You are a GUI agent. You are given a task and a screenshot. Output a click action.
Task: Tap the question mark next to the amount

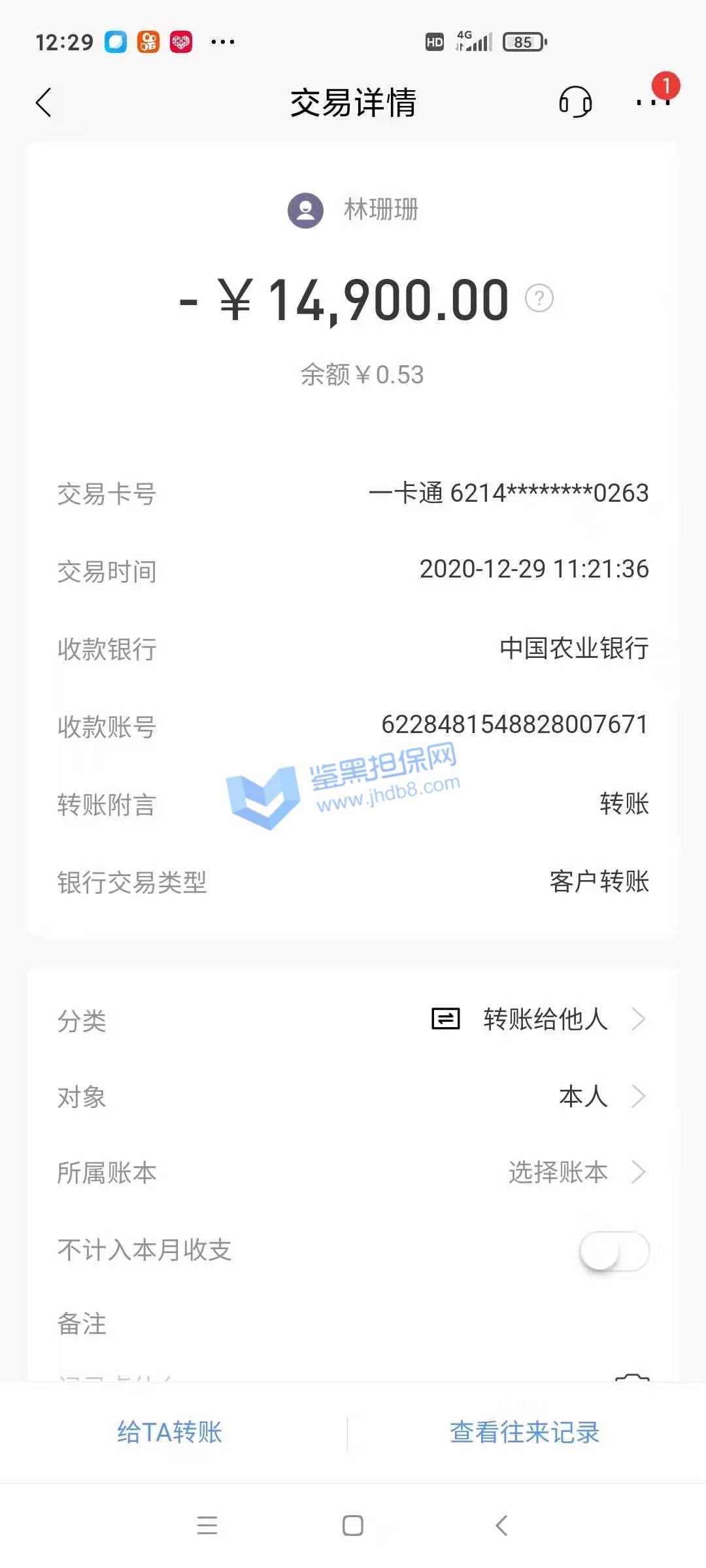click(539, 299)
